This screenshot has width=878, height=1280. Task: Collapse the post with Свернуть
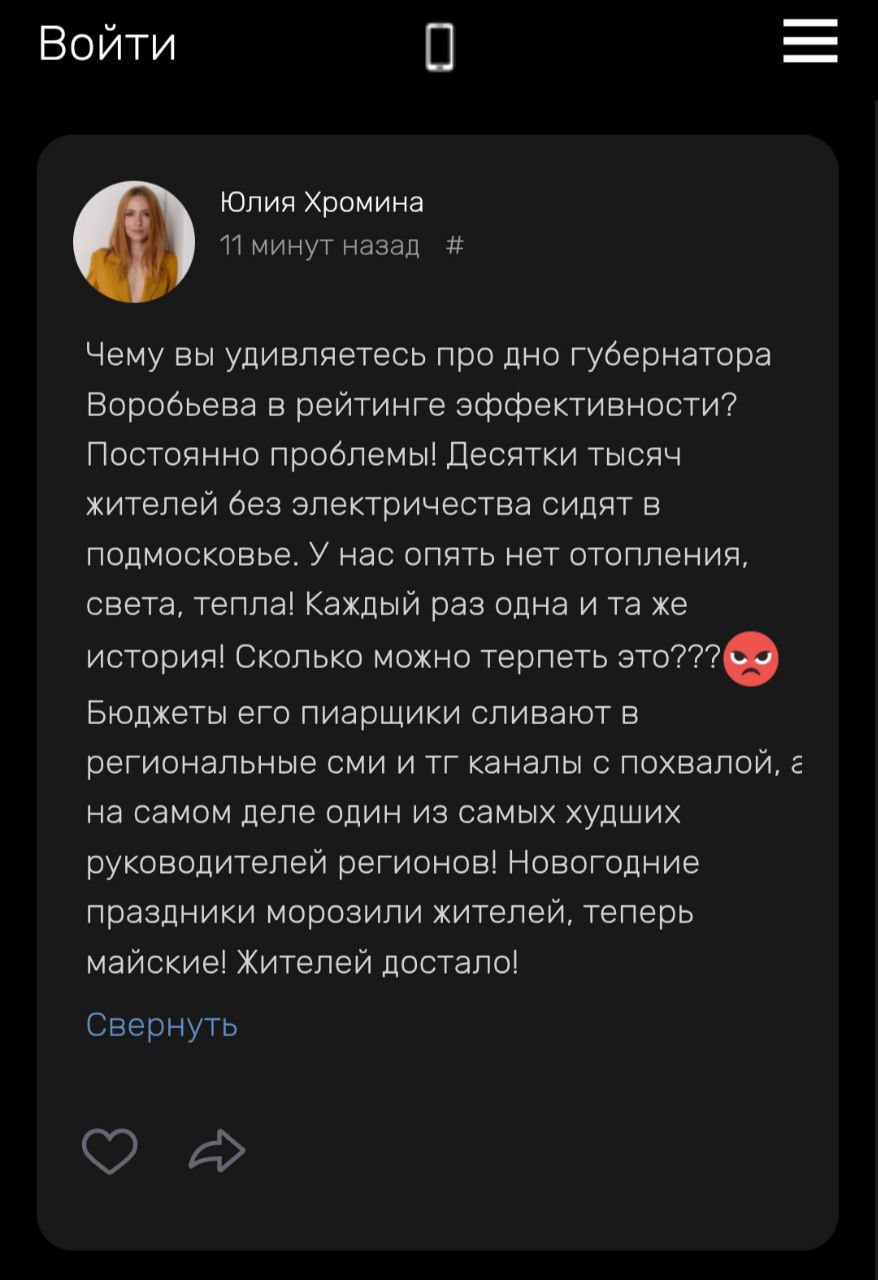(x=162, y=1025)
